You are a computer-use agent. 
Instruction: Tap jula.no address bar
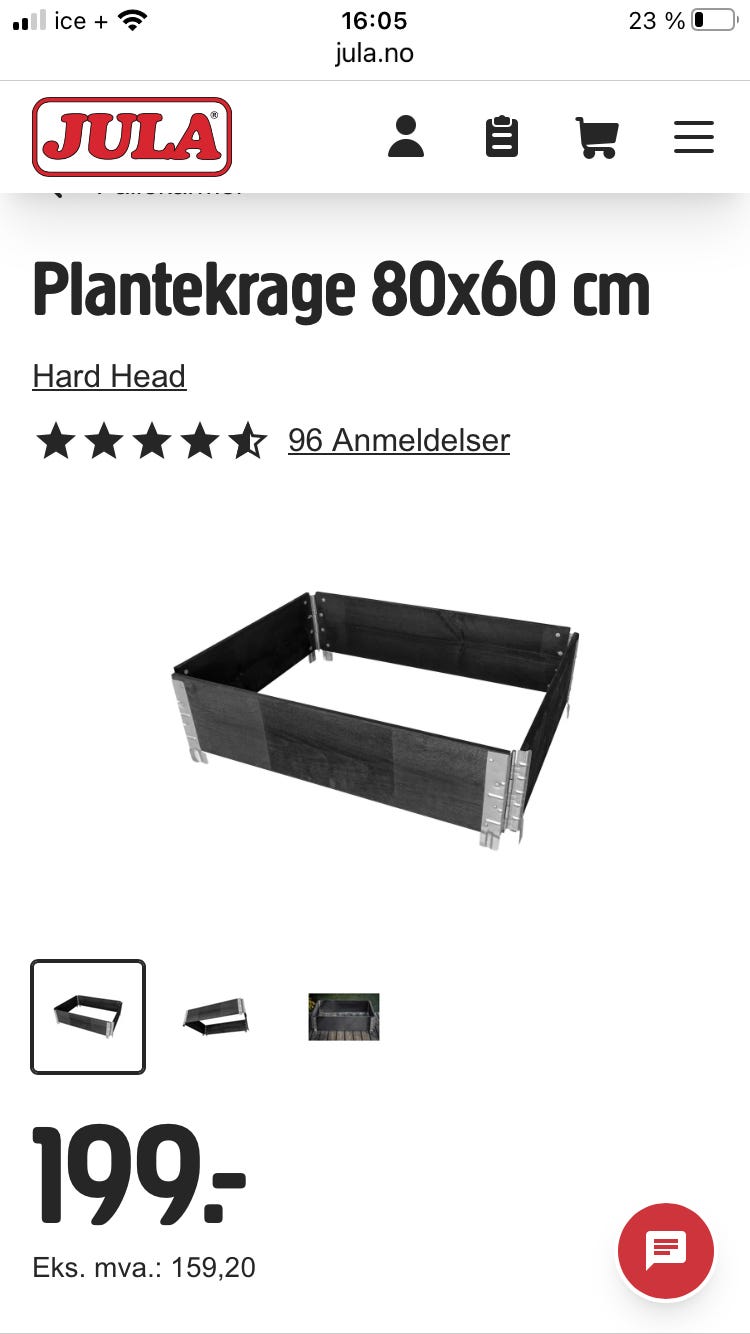click(375, 53)
